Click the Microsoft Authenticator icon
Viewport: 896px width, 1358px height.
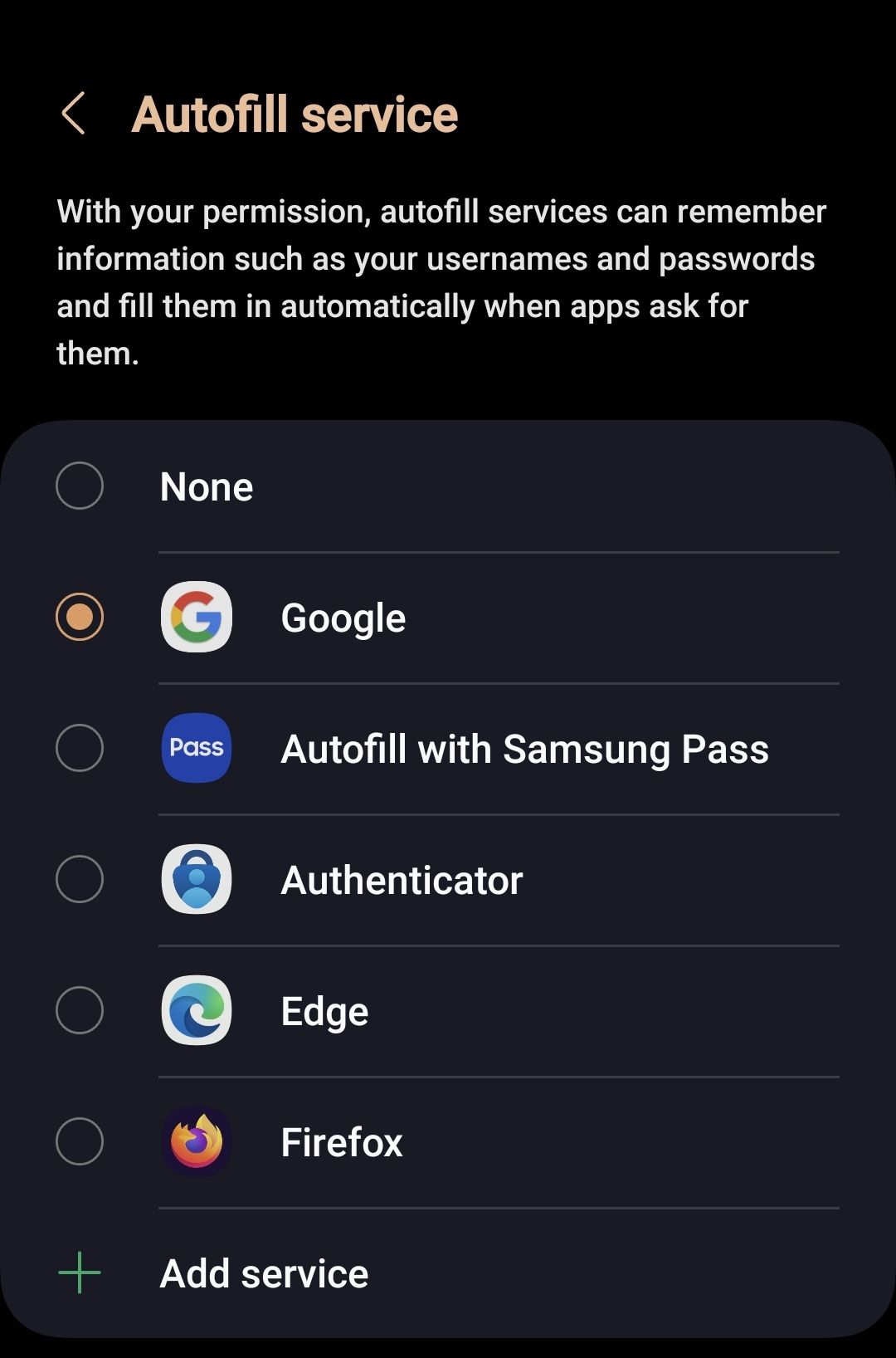195,879
